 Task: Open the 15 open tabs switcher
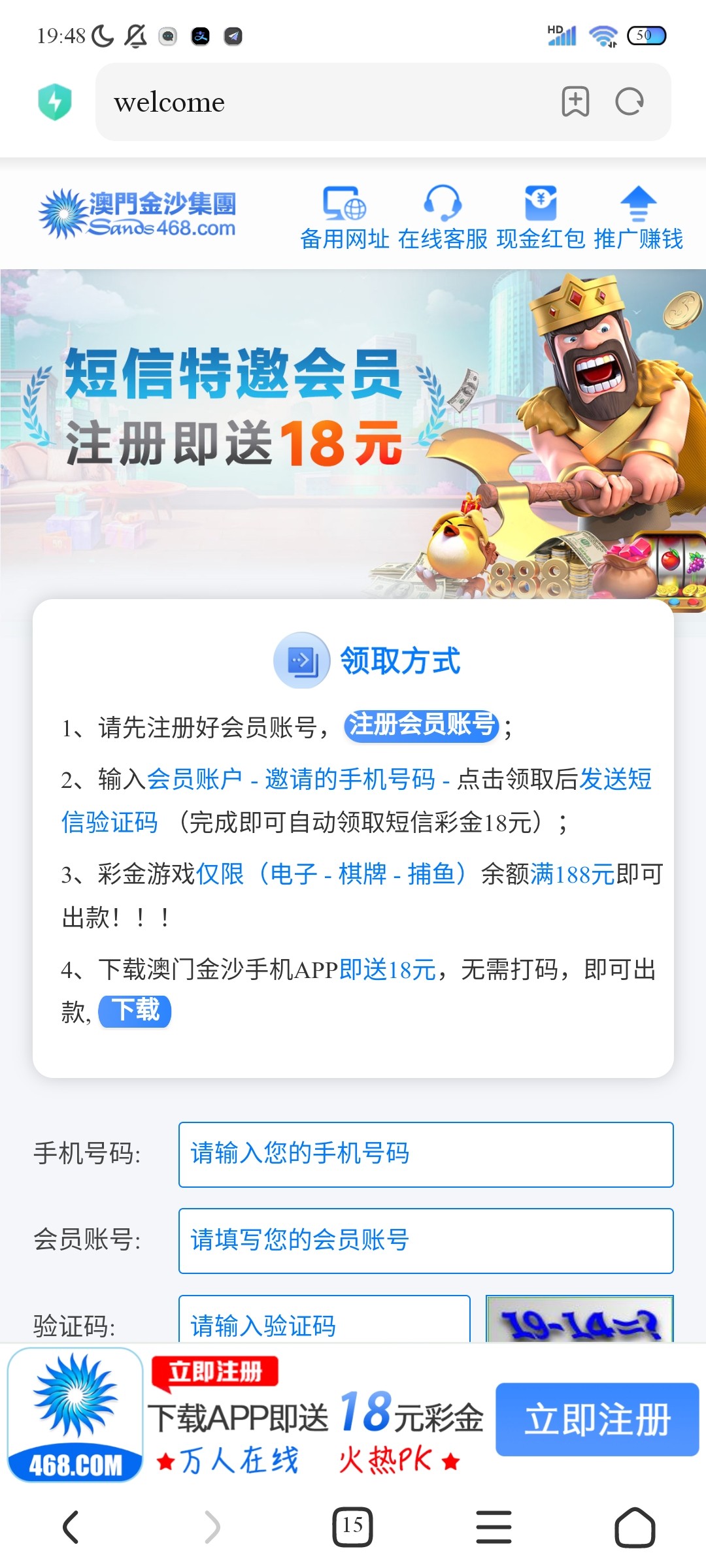pyautogui.click(x=352, y=1527)
